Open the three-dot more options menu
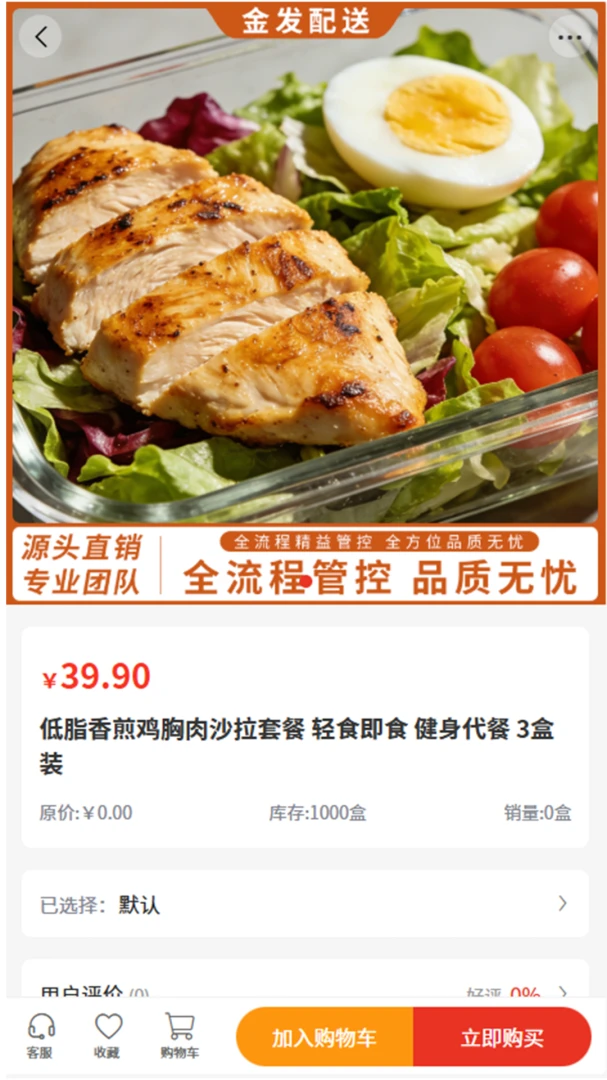This screenshot has height=1080, width=607. 569,37
